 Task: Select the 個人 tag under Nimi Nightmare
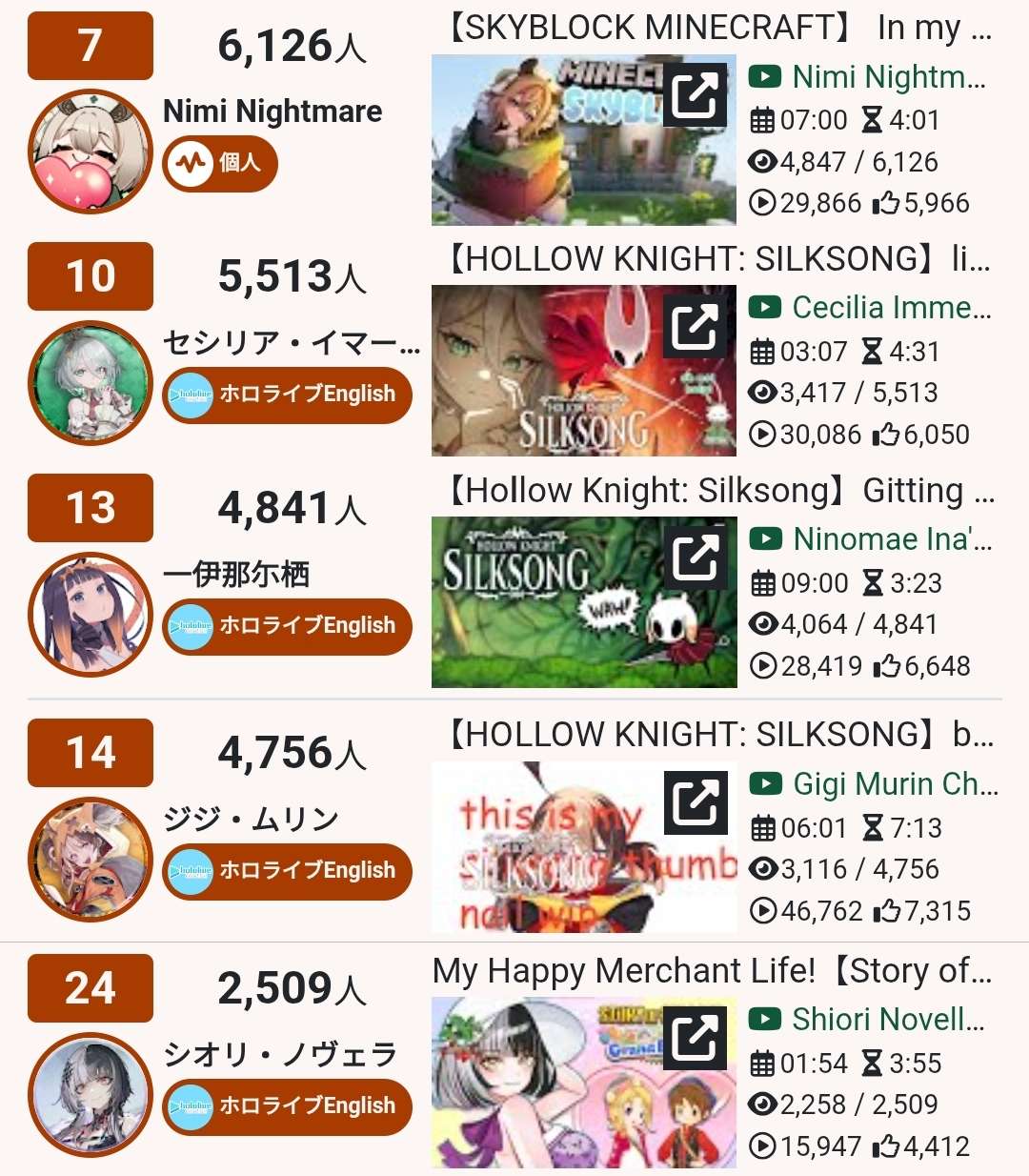tap(220, 164)
